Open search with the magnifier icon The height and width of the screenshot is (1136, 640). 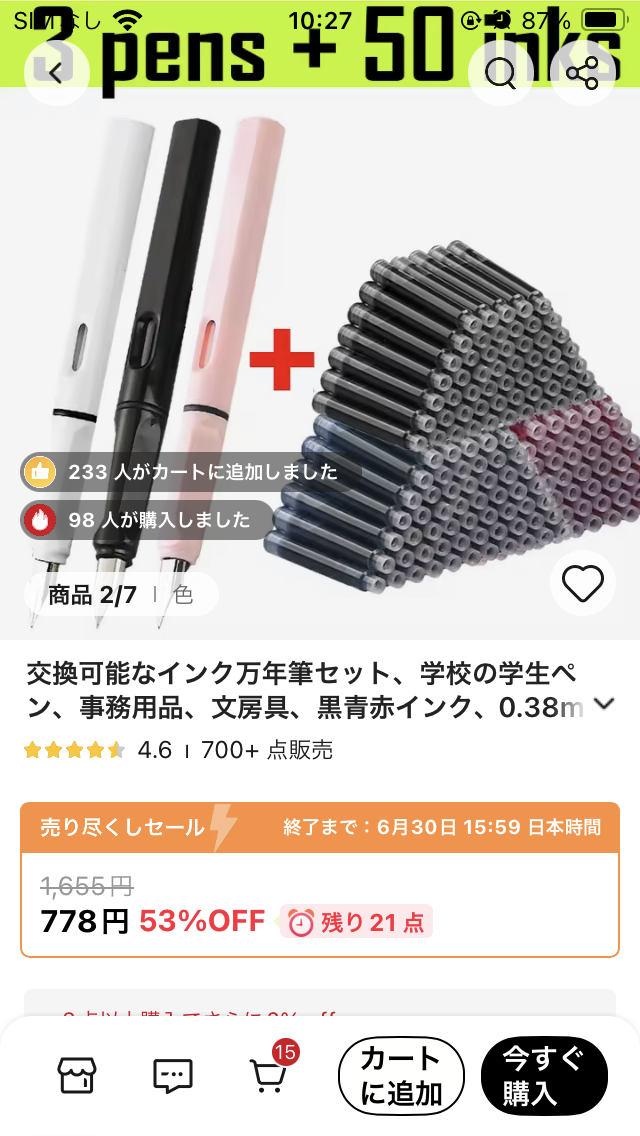coord(500,73)
